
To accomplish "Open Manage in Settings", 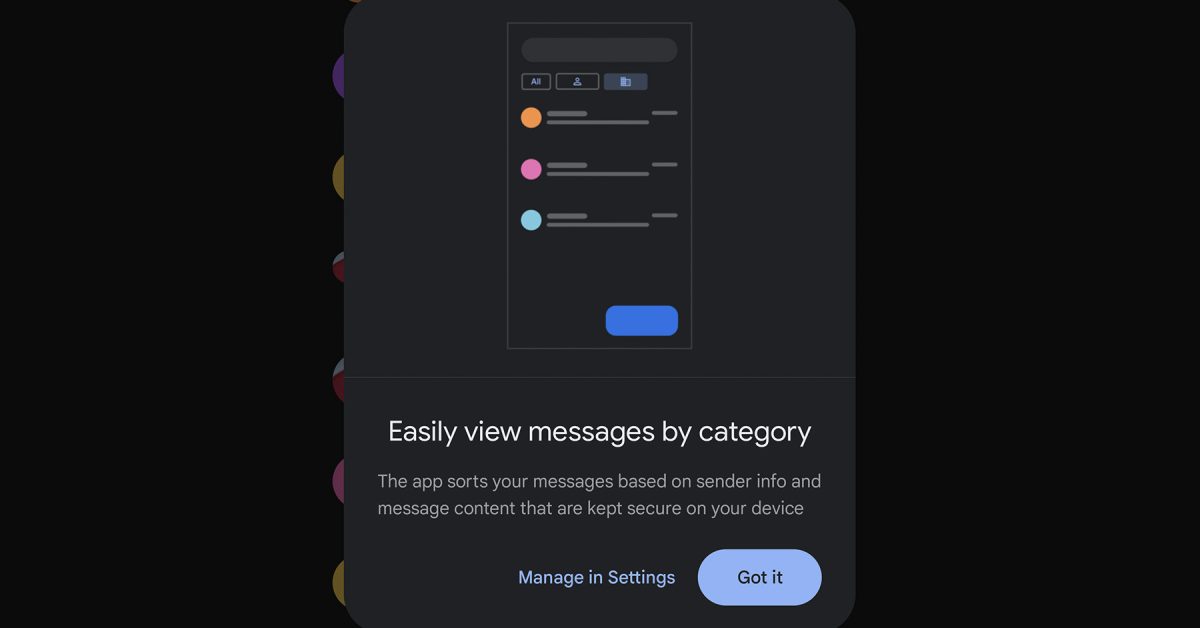I will pyautogui.click(x=596, y=577).
